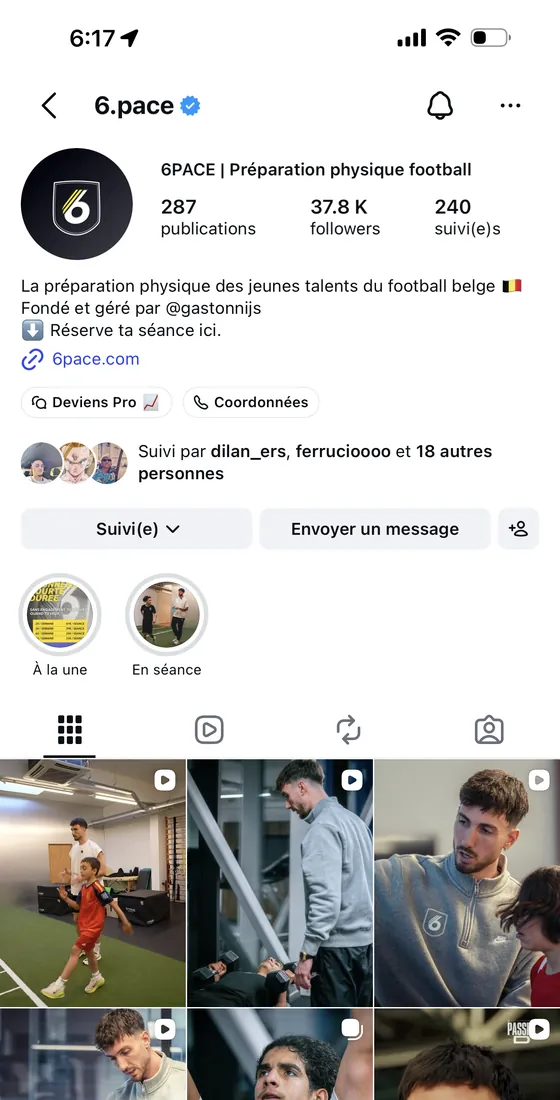Open the video post with the child in orange
The height and width of the screenshot is (1100, 560).
(93, 883)
